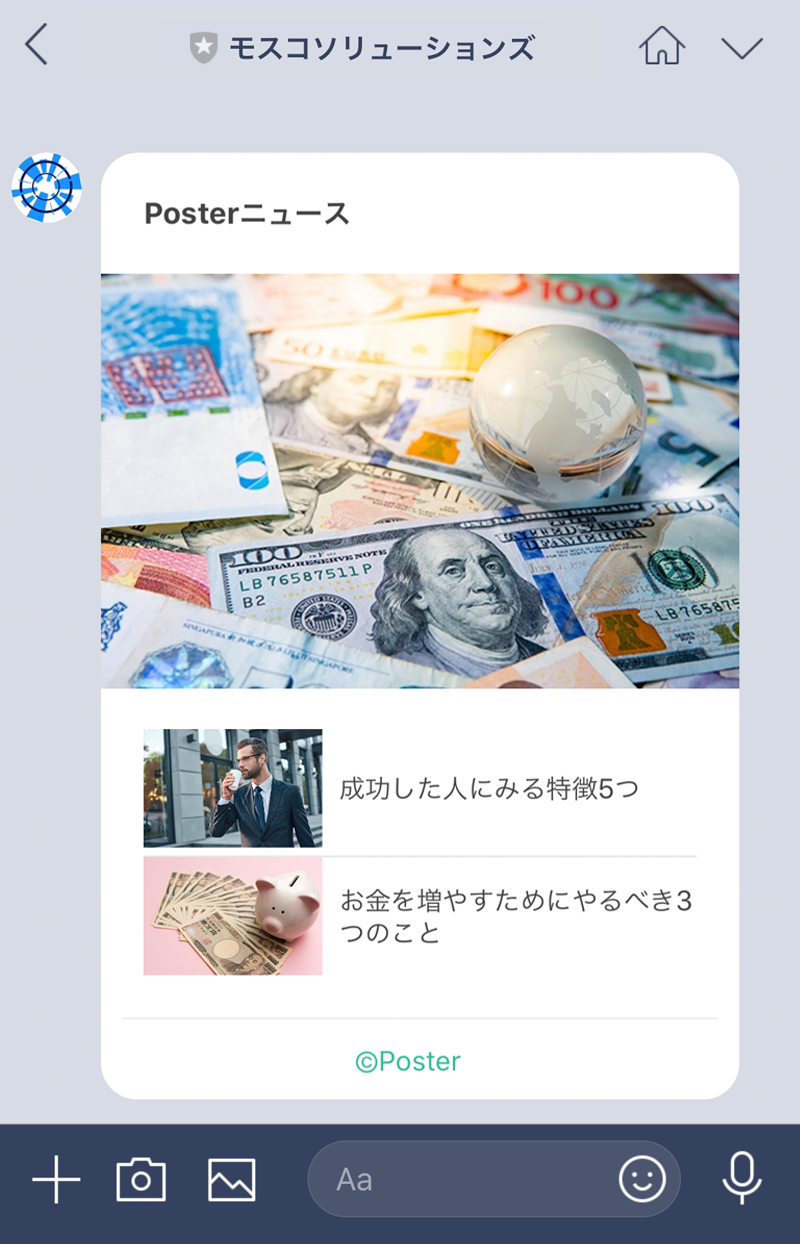Screen dimensions: 800x1244
Task: Open the Posterニュース banknotes image
Action: pos(420,480)
